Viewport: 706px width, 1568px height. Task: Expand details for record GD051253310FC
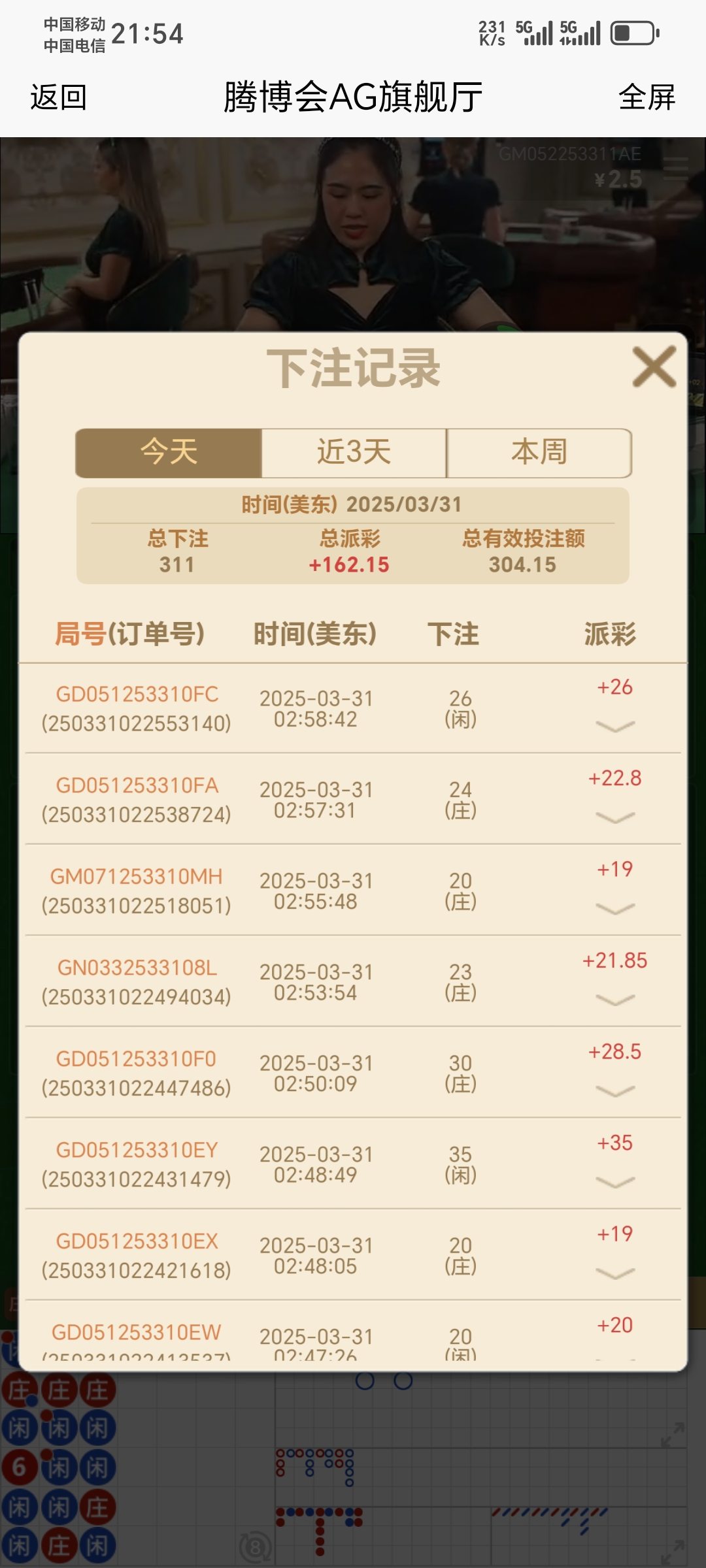(x=615, y=726)
